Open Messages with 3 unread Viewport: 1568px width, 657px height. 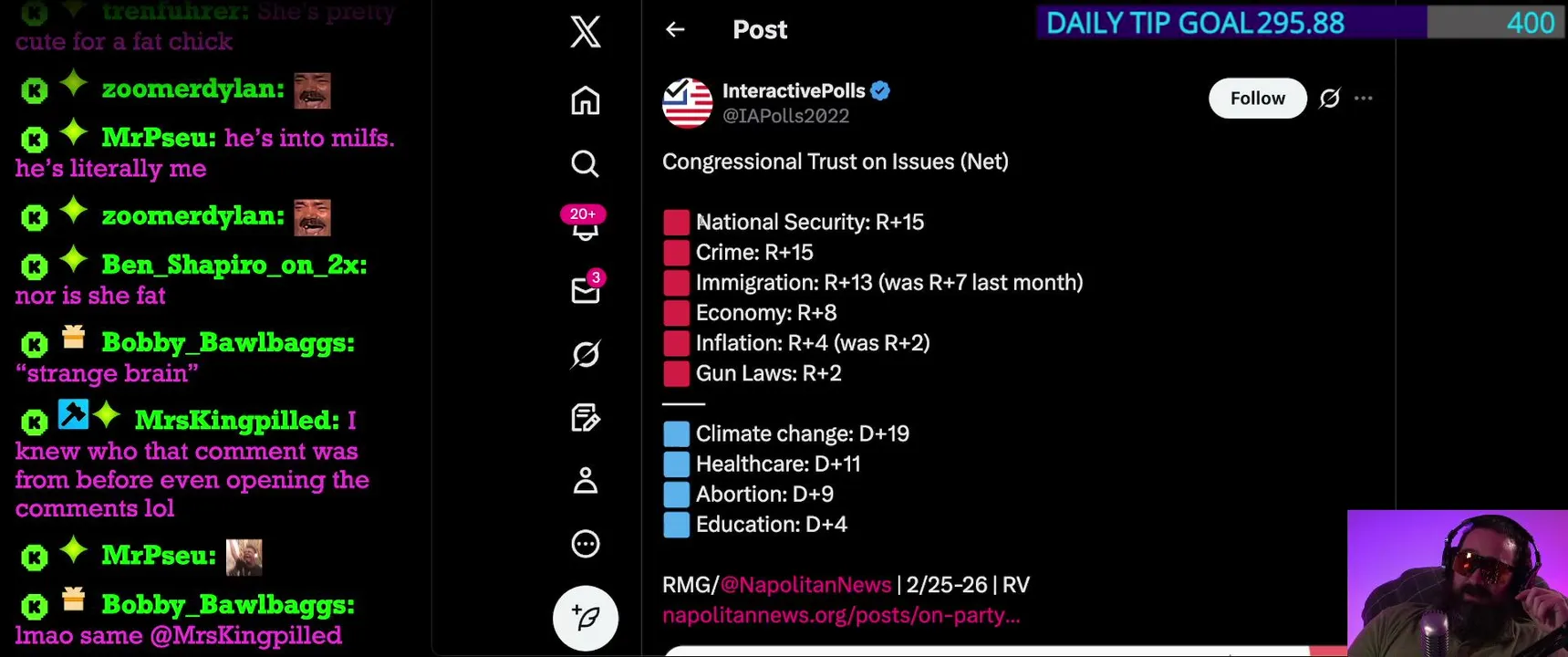[585, 290]
